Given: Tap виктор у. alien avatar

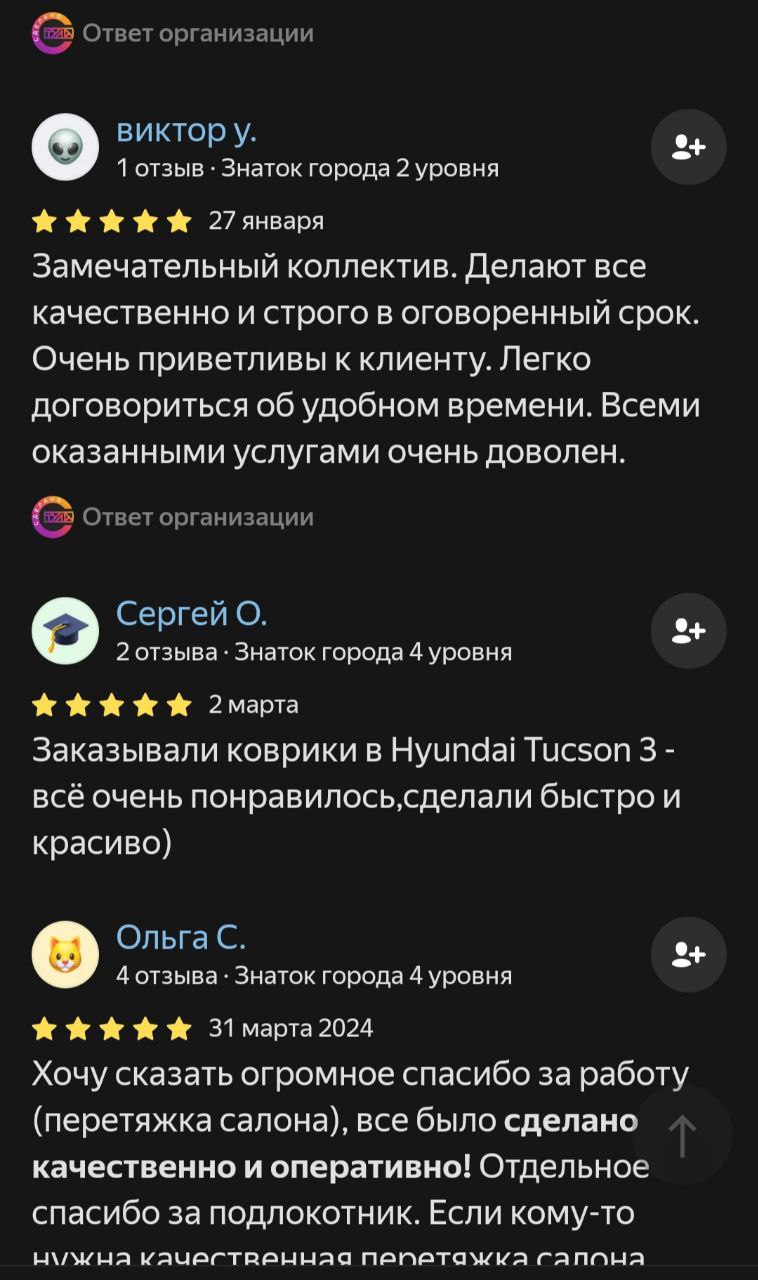Looking at the screenshot, I should click(66, 147).
